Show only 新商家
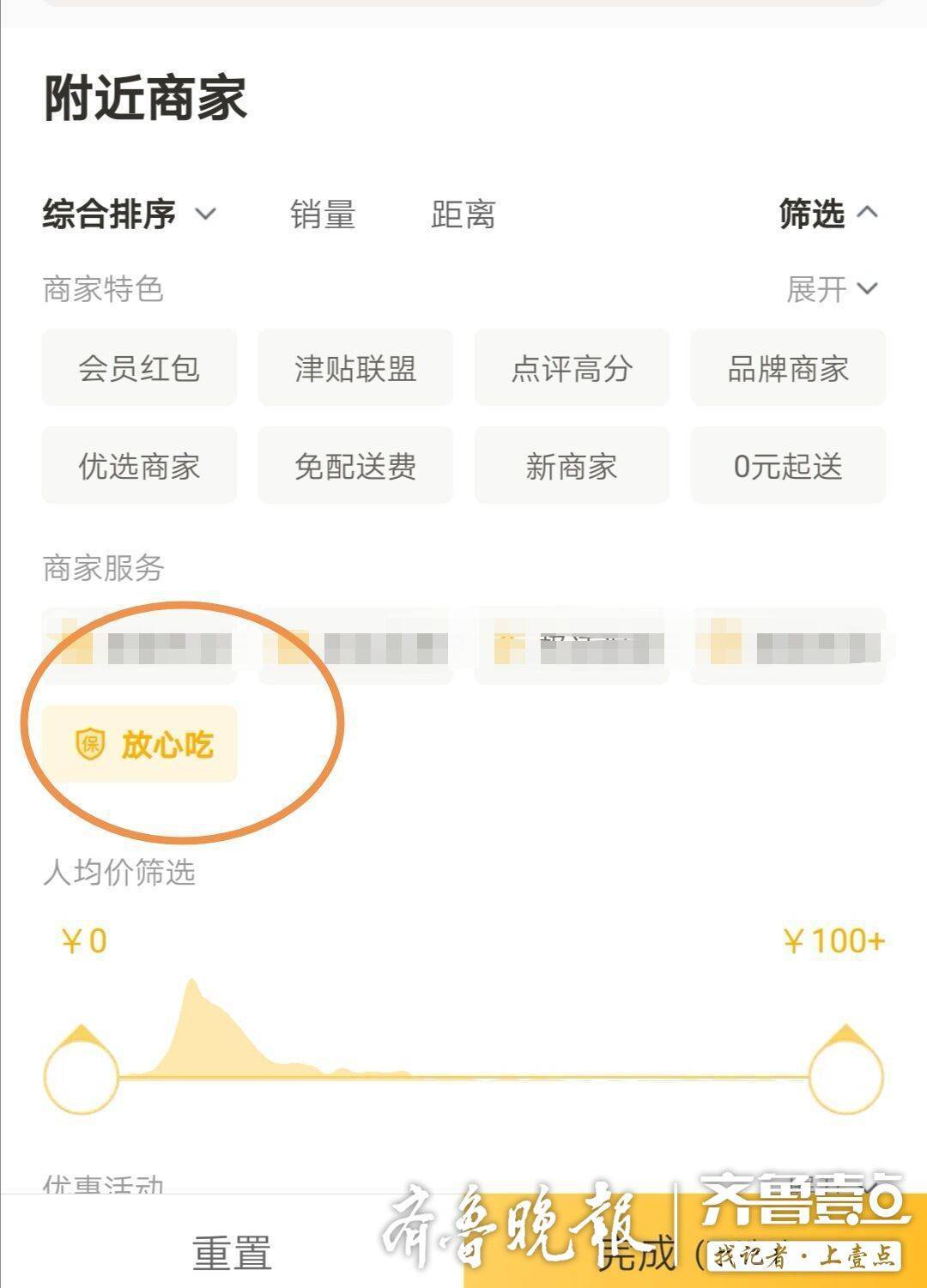 572,466
